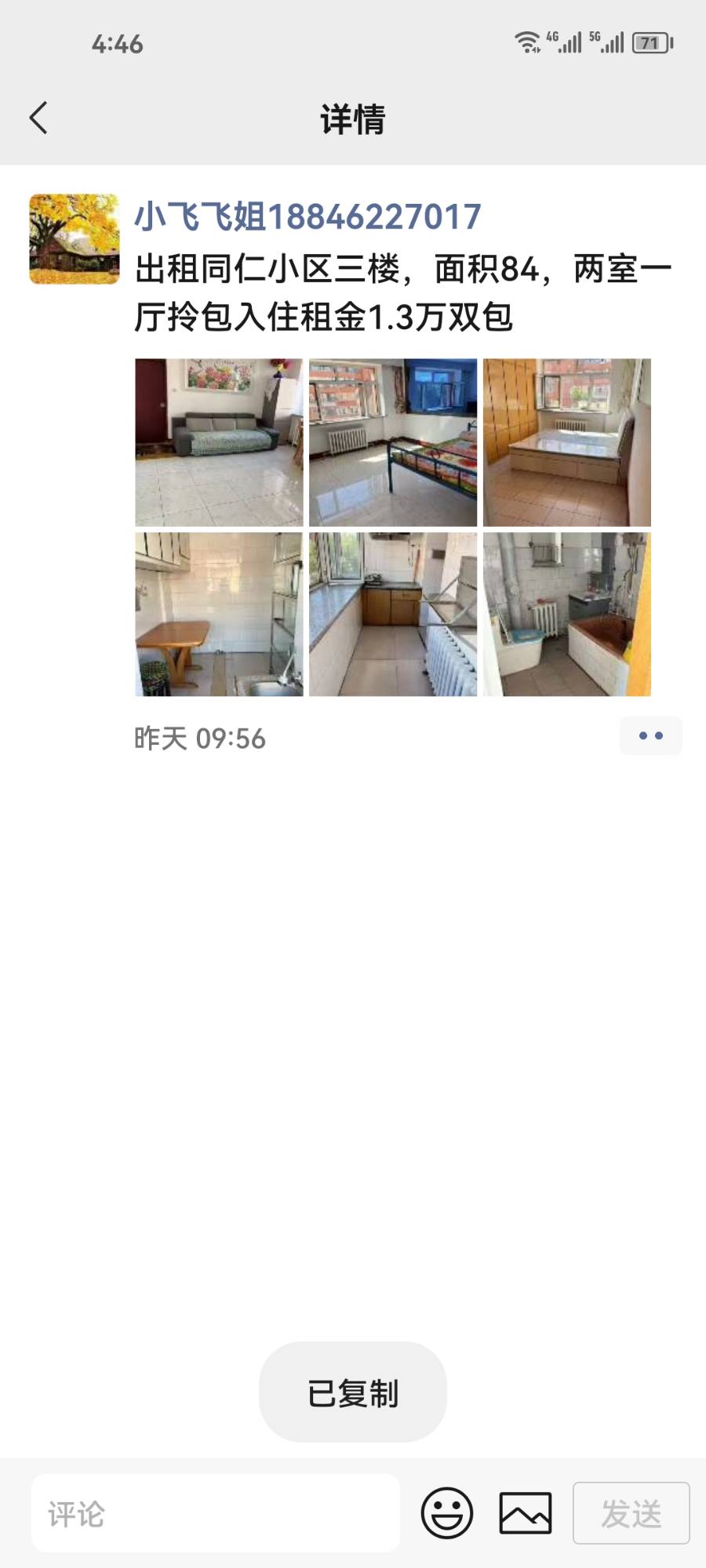Open the emoji picker
This screenshot has height=1568, width=706.
point(447,1513)
